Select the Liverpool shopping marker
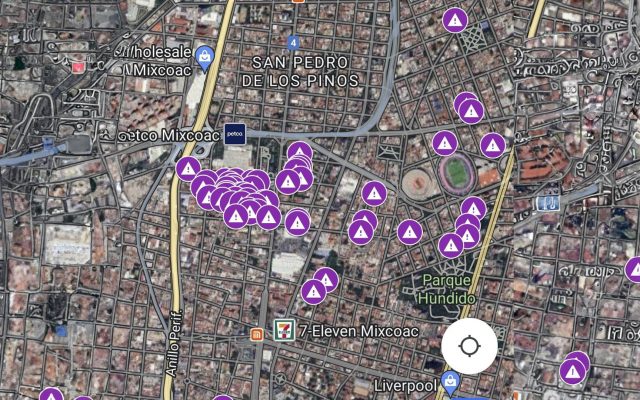This screenshot has width=640, height=400. 452,381
